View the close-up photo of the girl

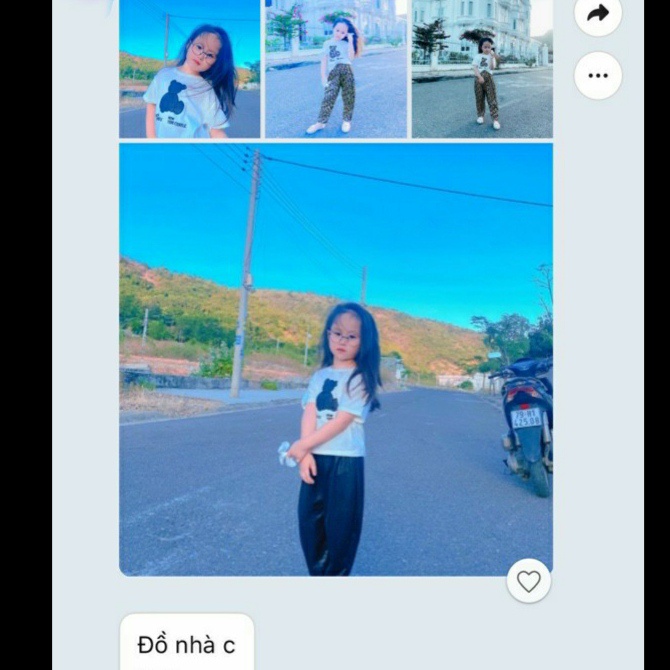point(190,69)
